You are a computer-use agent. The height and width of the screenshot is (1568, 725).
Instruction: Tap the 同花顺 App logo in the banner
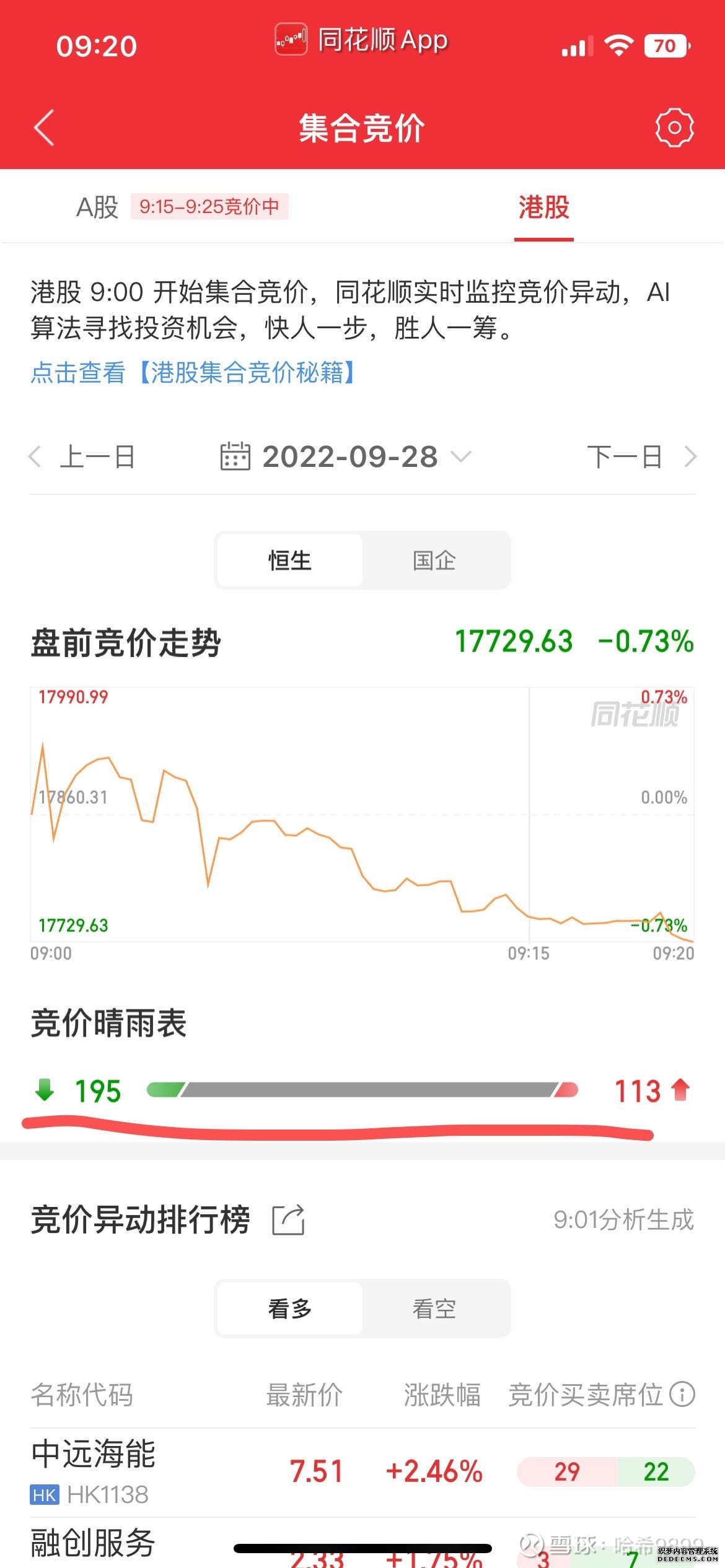(x=291, y=39)
